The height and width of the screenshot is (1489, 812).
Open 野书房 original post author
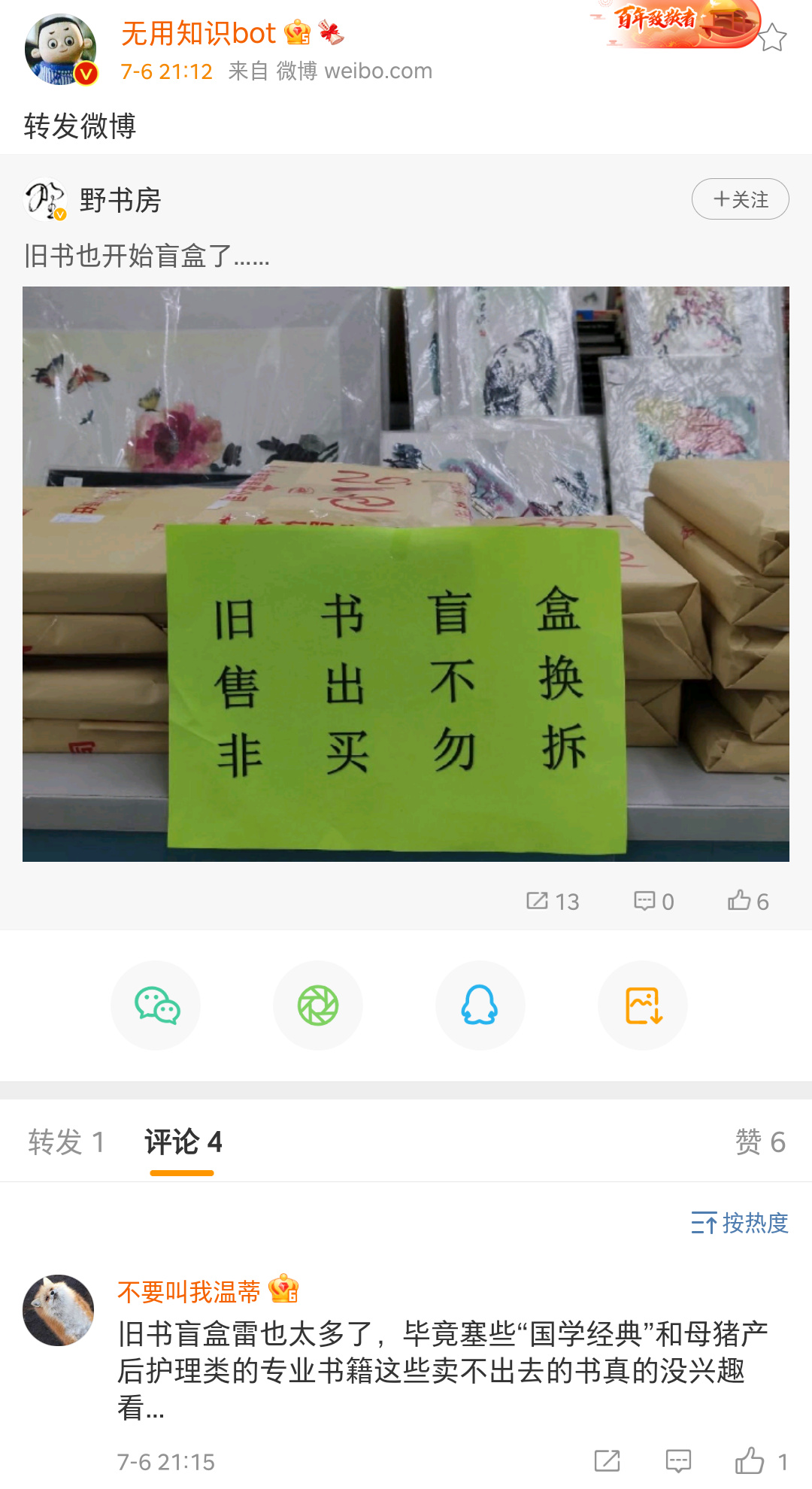[120, 201]
